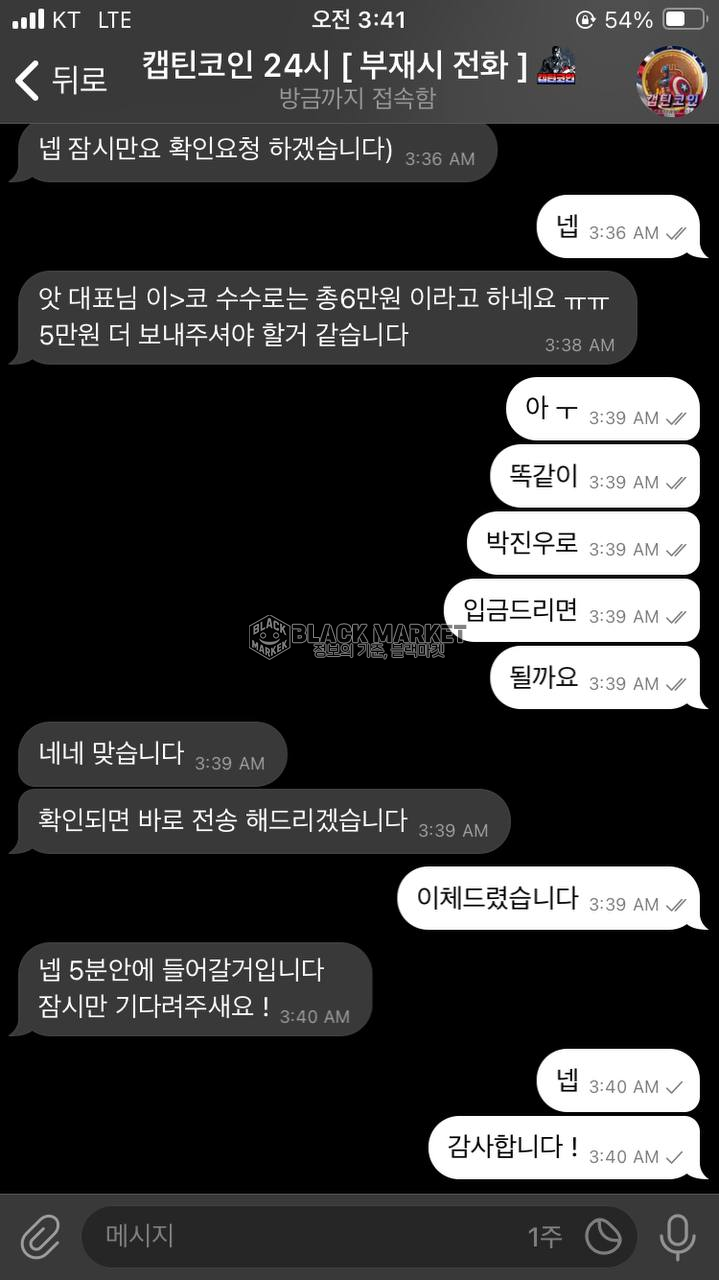Go back using the 뒤로 button
Viewport: 719px width, 1280px height.
click(x=60, y=79)
